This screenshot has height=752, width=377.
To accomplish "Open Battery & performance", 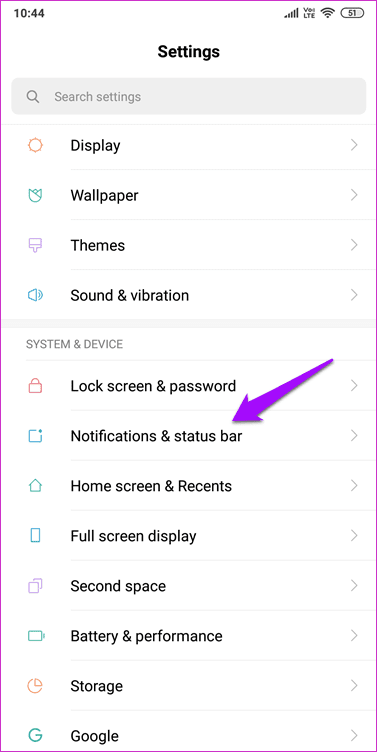I will 188,636.
